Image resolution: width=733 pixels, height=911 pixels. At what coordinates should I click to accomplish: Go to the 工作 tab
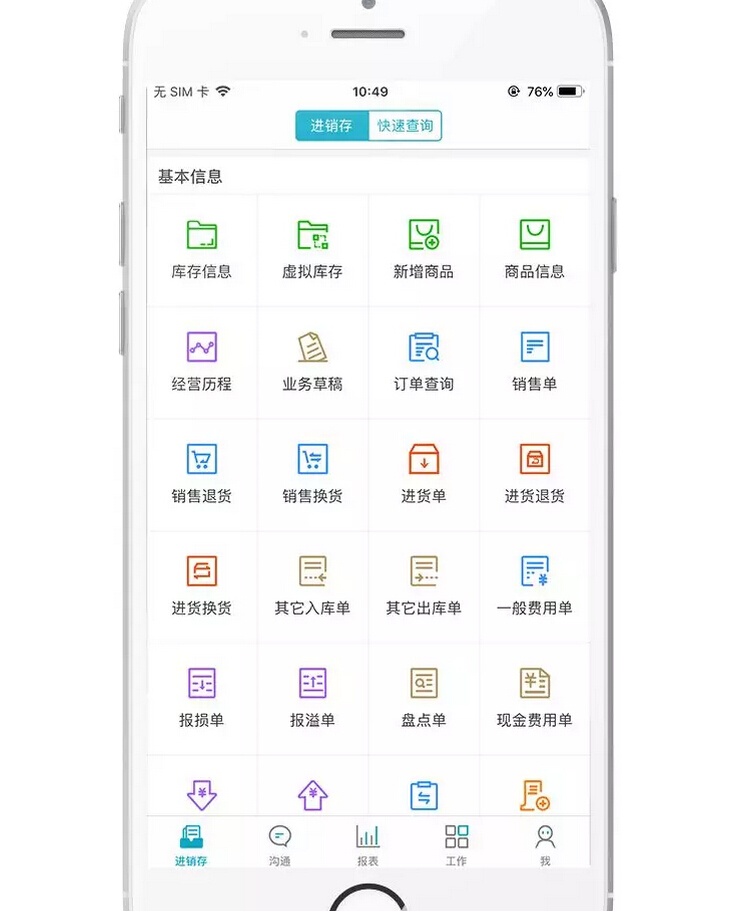tap(456, 843)
